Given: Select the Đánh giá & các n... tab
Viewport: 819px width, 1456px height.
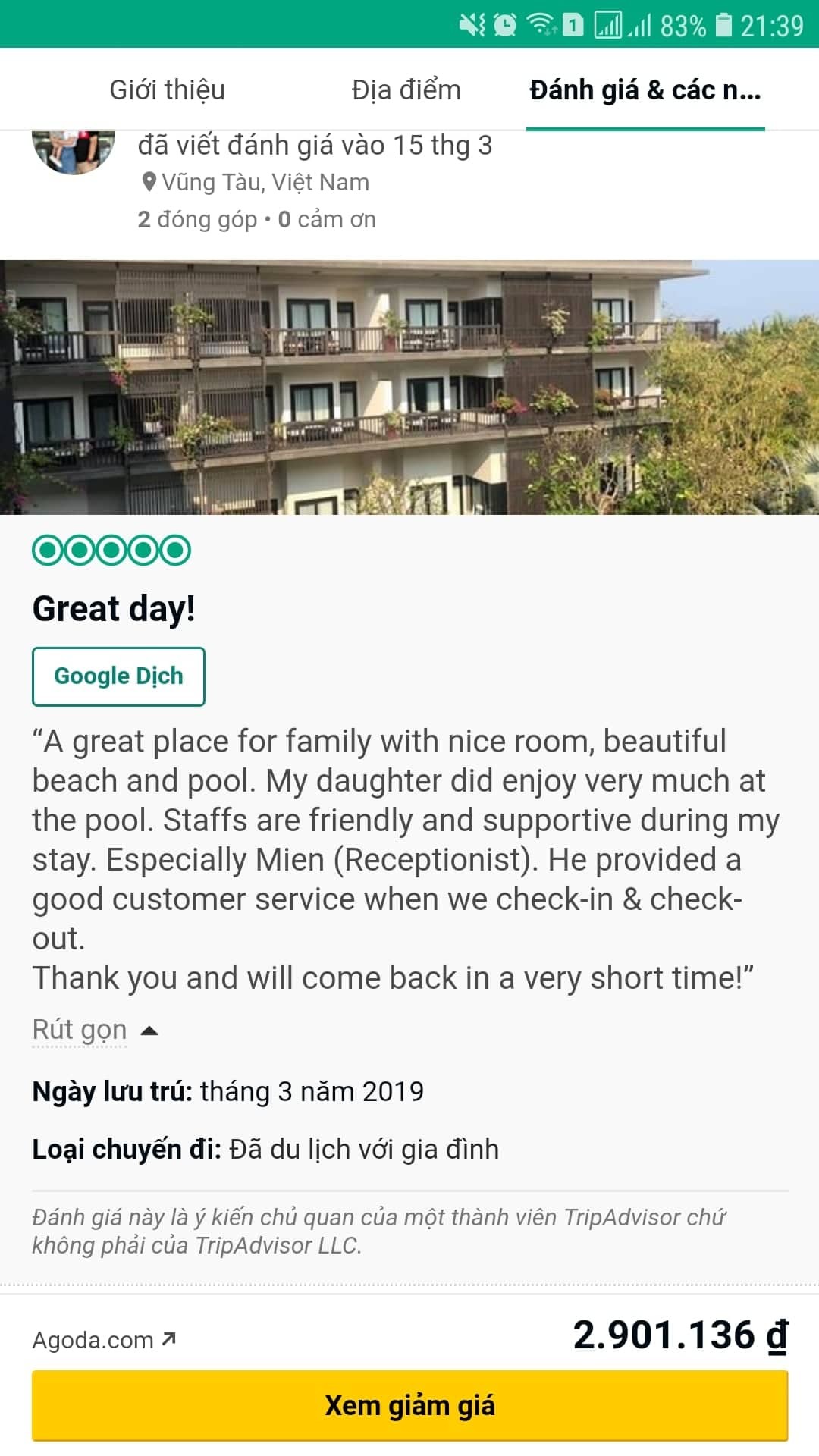Looking at the screenshot, I should click(645, 89).
